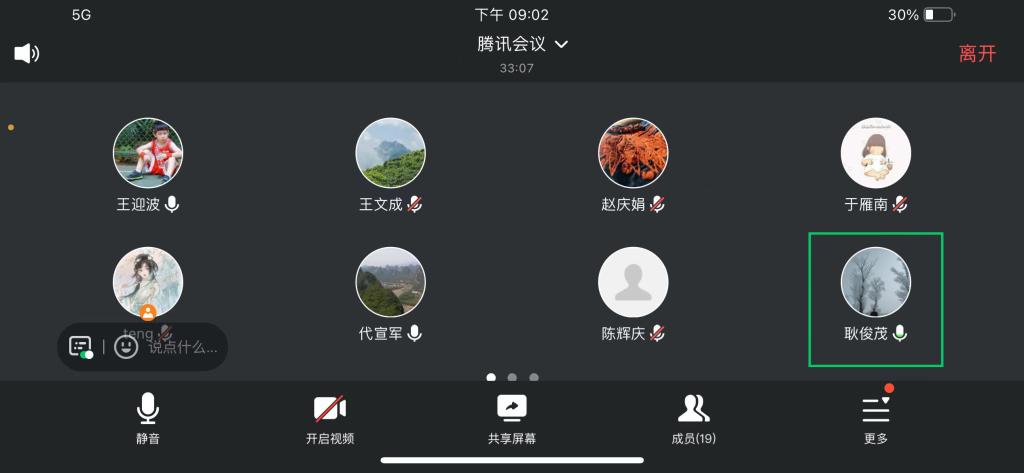
Task: Select participant 于雁南
Action: point(876,154)
